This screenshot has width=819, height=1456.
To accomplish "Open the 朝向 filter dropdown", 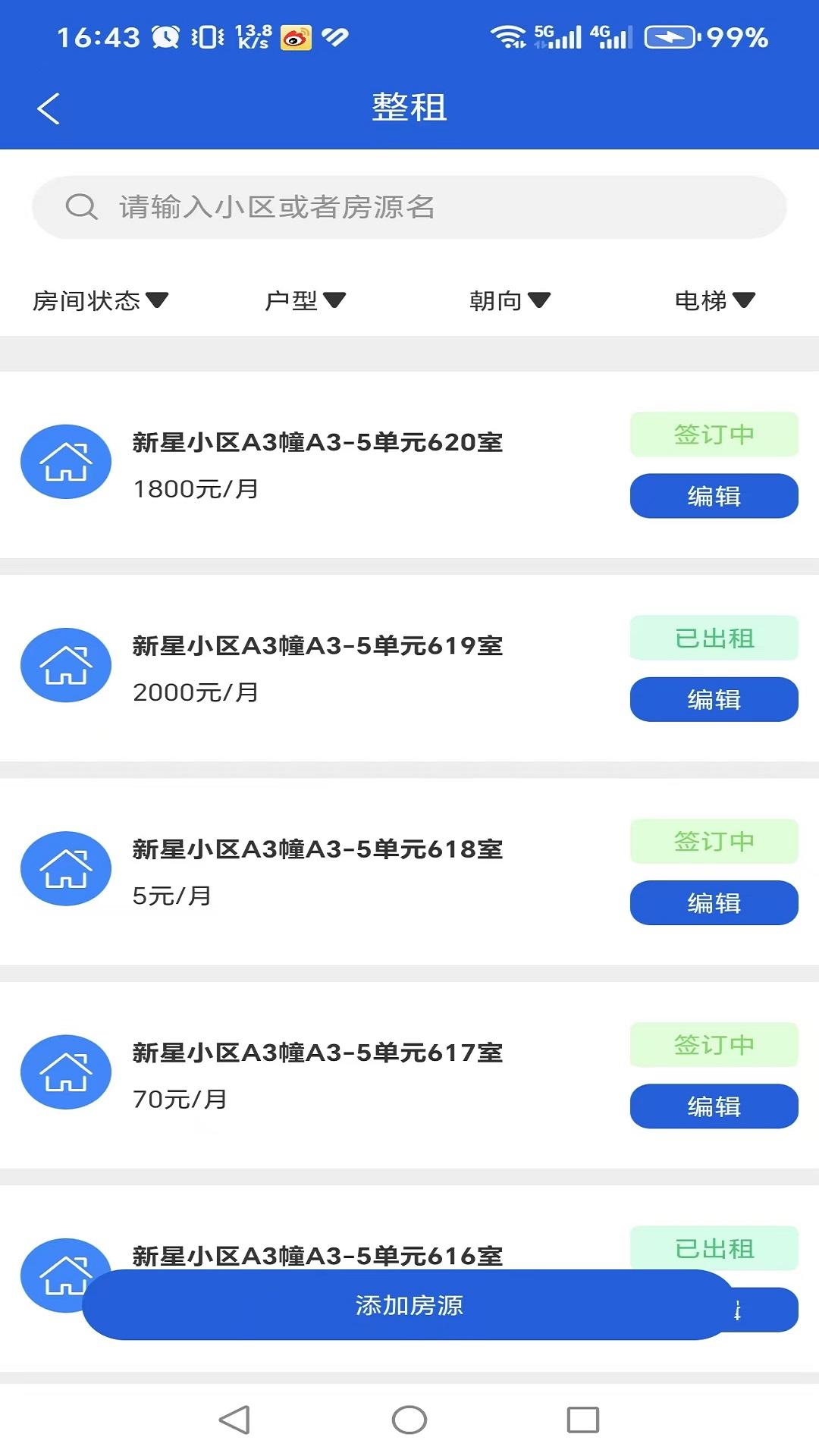I will (x=508, y=300).
